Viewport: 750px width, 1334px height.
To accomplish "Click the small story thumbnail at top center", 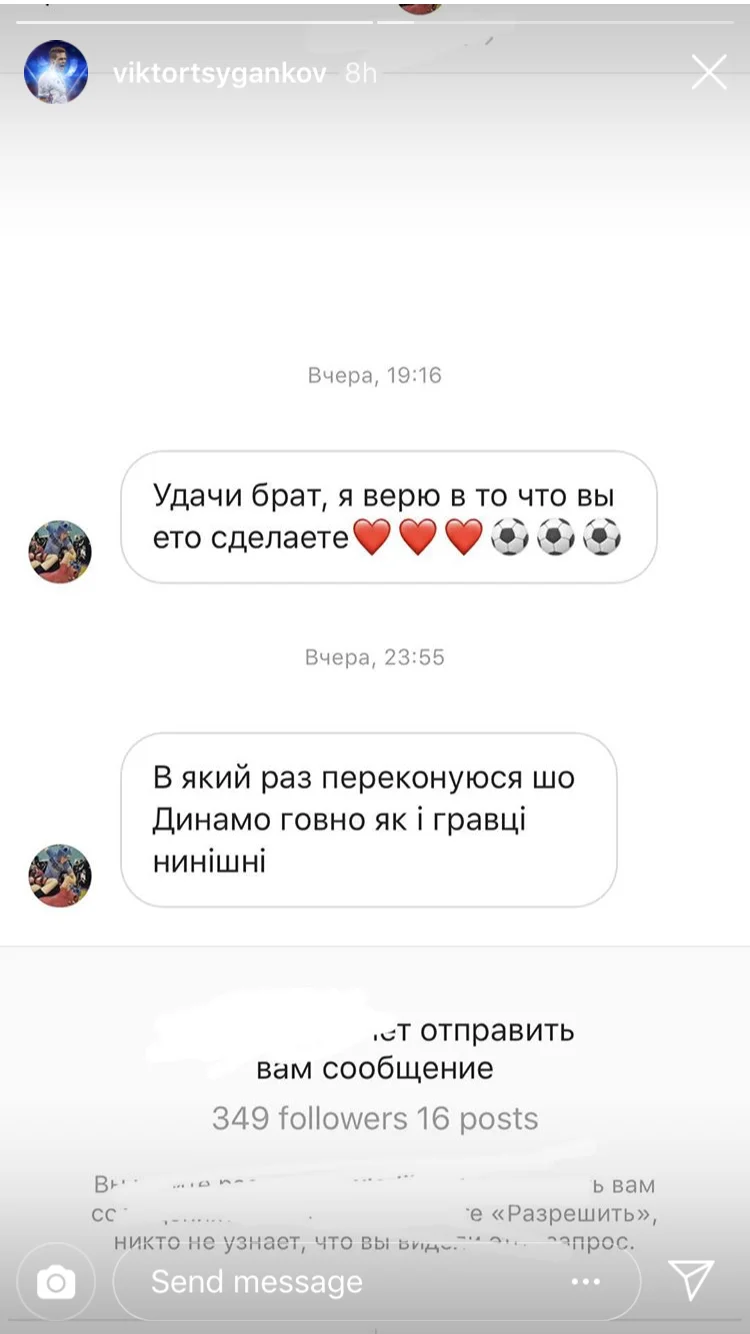I will click(x=420, y=10).
